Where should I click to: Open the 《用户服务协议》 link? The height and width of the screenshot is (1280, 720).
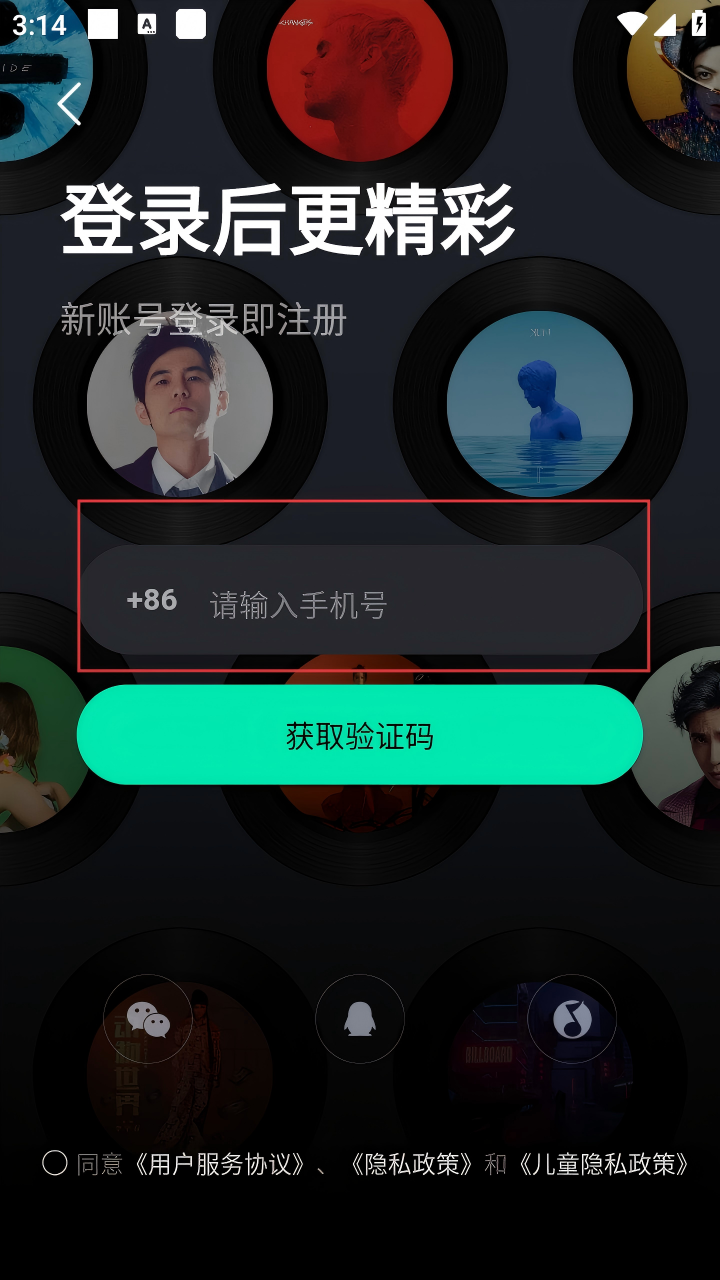(x=218, y=1164)
